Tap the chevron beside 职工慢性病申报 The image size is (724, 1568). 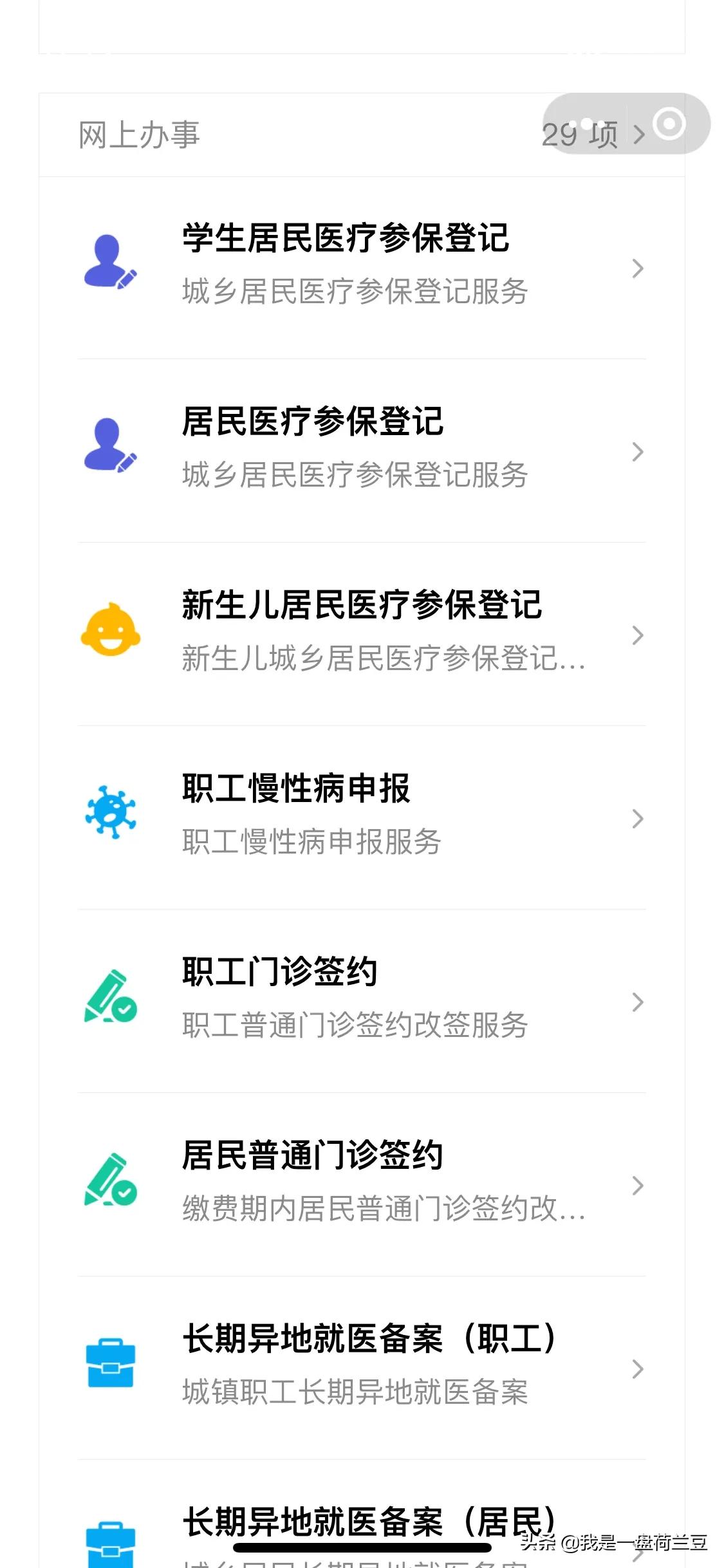pyautogui.click(x=638, y=819)
